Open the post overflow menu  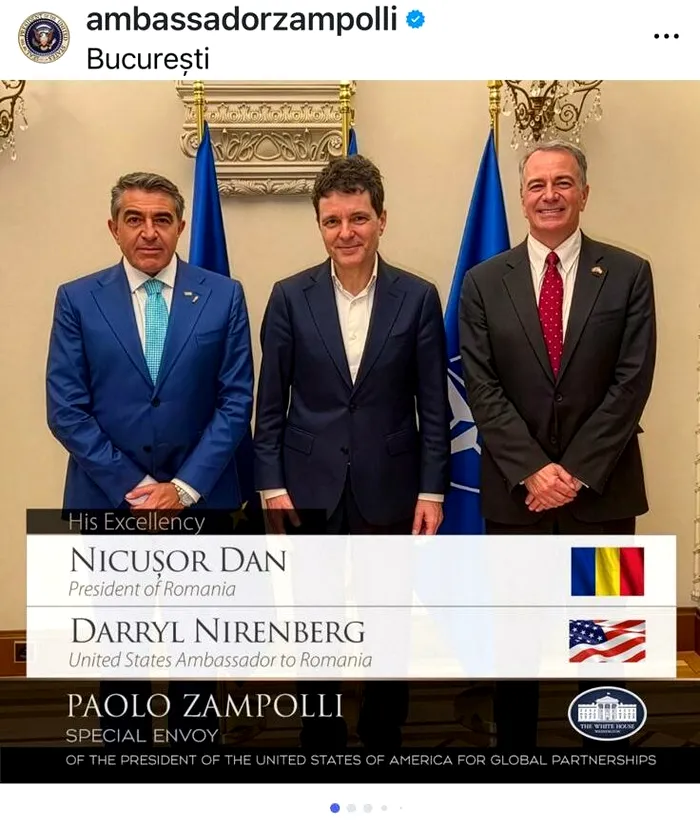(666, 36)
